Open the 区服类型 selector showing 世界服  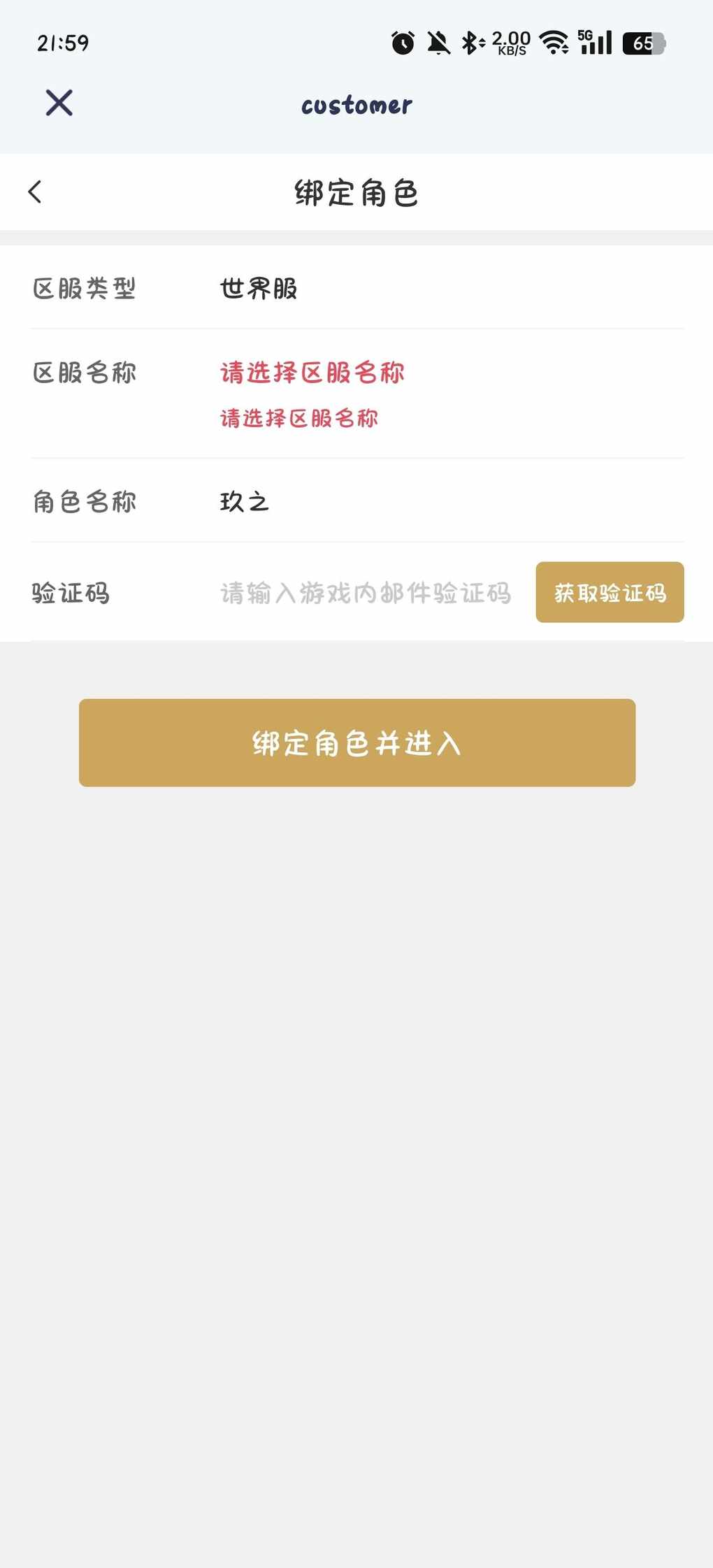pyautogui.click(x=356, y=288)
